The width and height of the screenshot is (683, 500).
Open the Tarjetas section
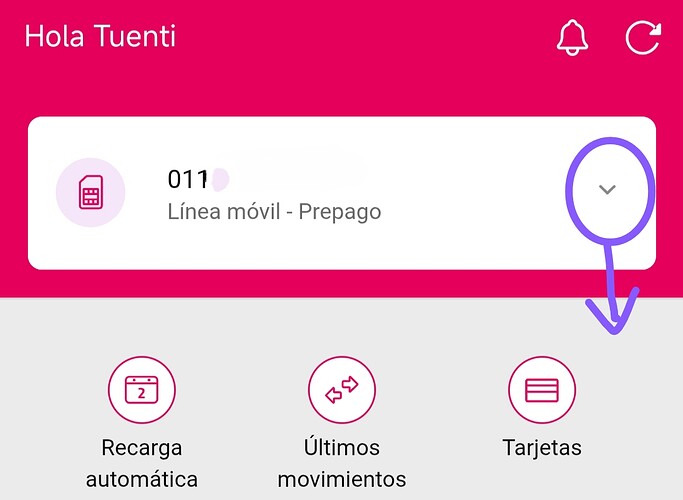pyautogui.click(x=542, y=391)
